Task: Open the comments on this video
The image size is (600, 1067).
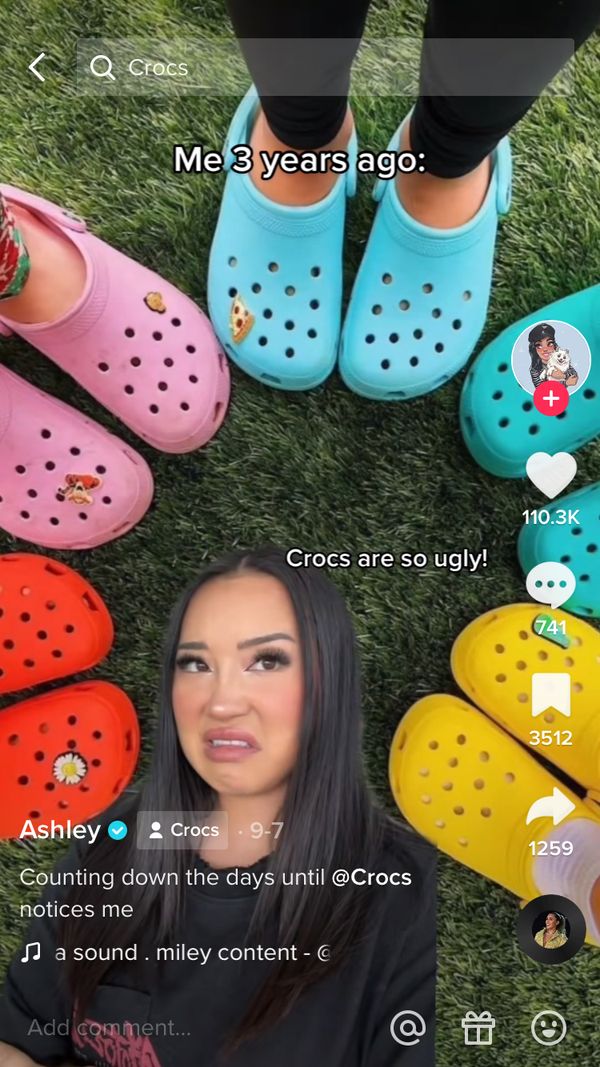Action: (x=551, y=586)
